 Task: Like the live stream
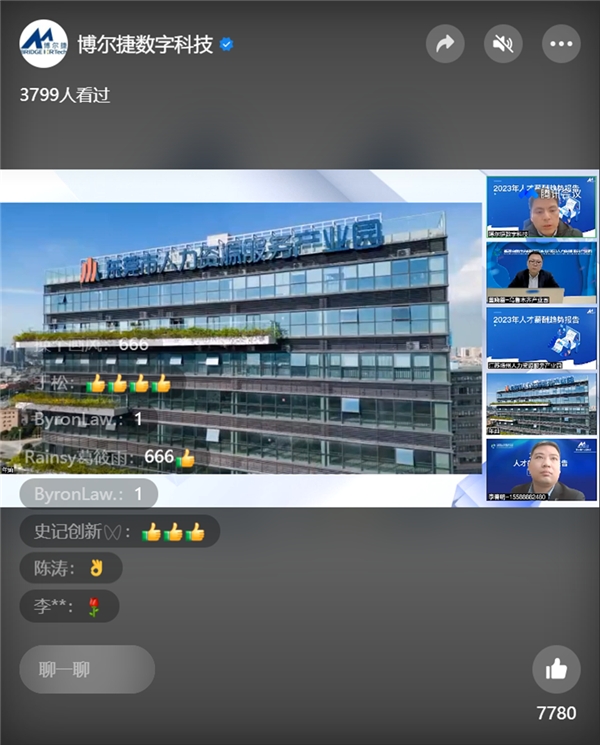[556, 670]
